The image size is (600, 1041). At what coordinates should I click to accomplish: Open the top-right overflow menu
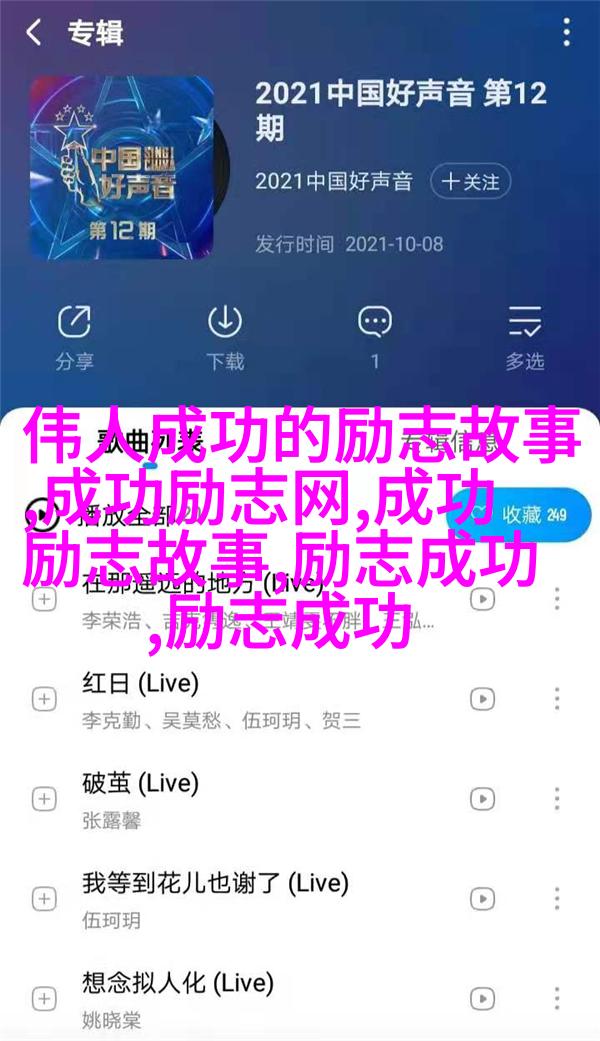tap(566, 33)
